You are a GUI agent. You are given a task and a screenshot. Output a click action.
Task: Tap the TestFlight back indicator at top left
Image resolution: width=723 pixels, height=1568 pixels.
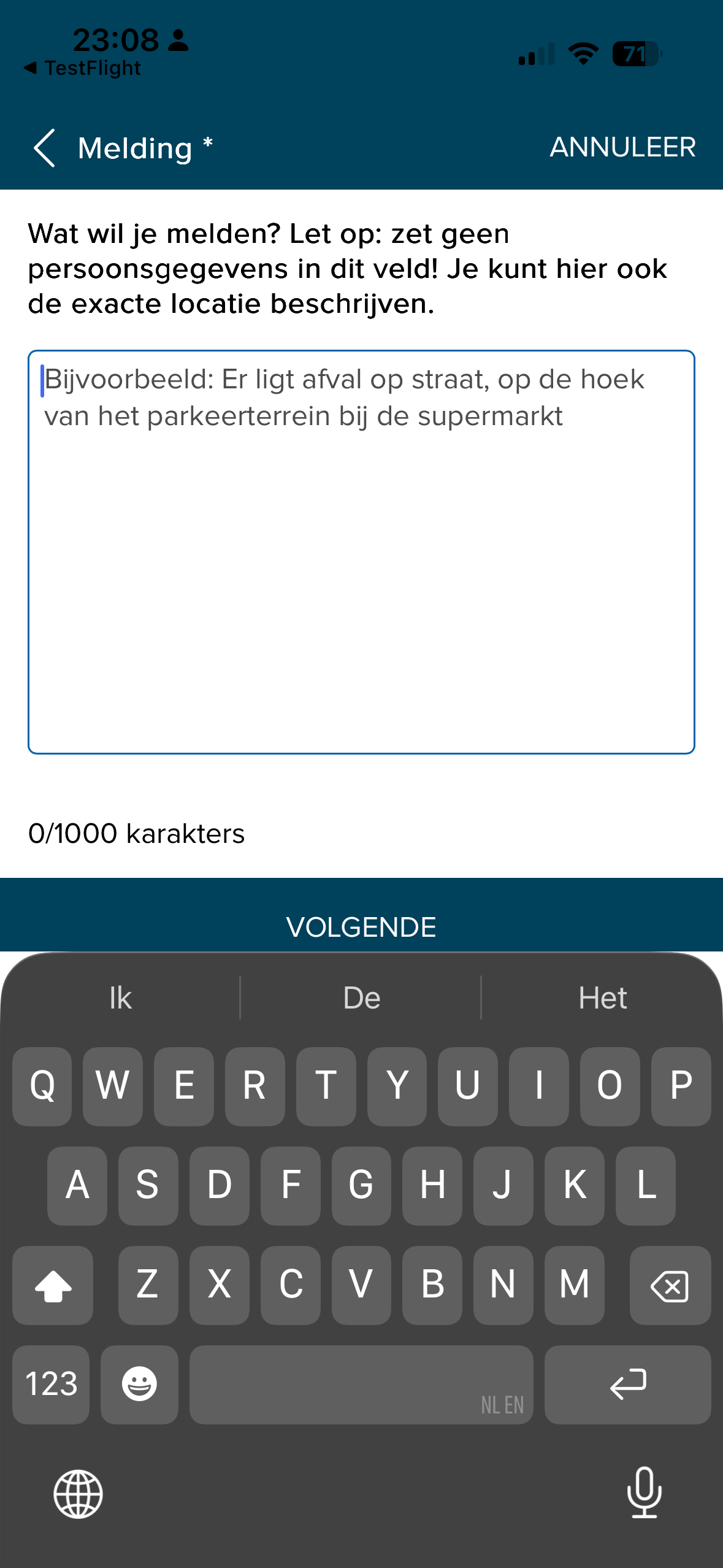point(83,68)
